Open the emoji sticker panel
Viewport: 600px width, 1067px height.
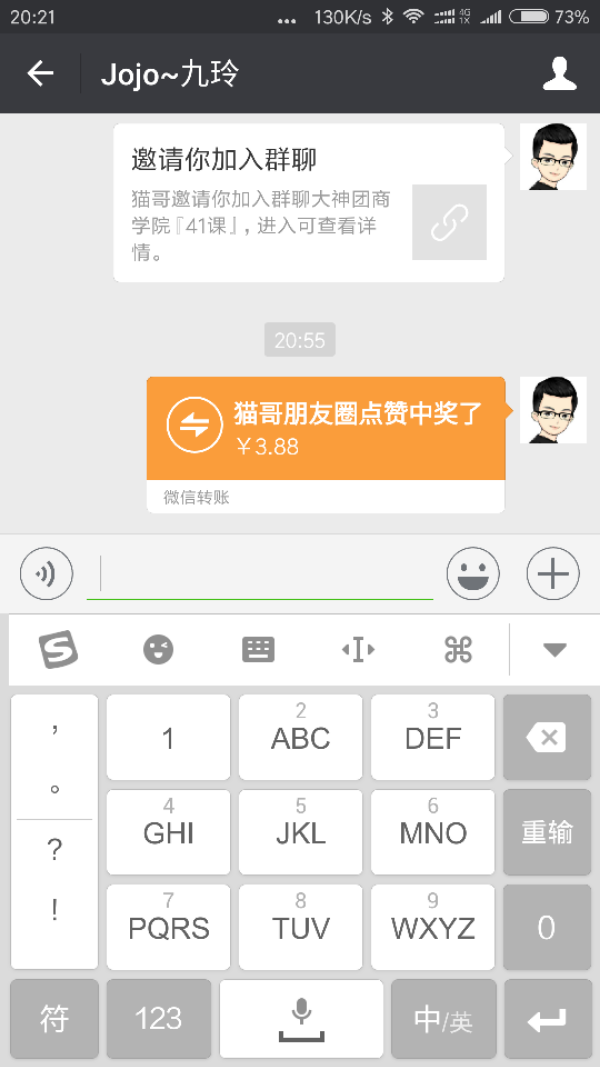473,574
